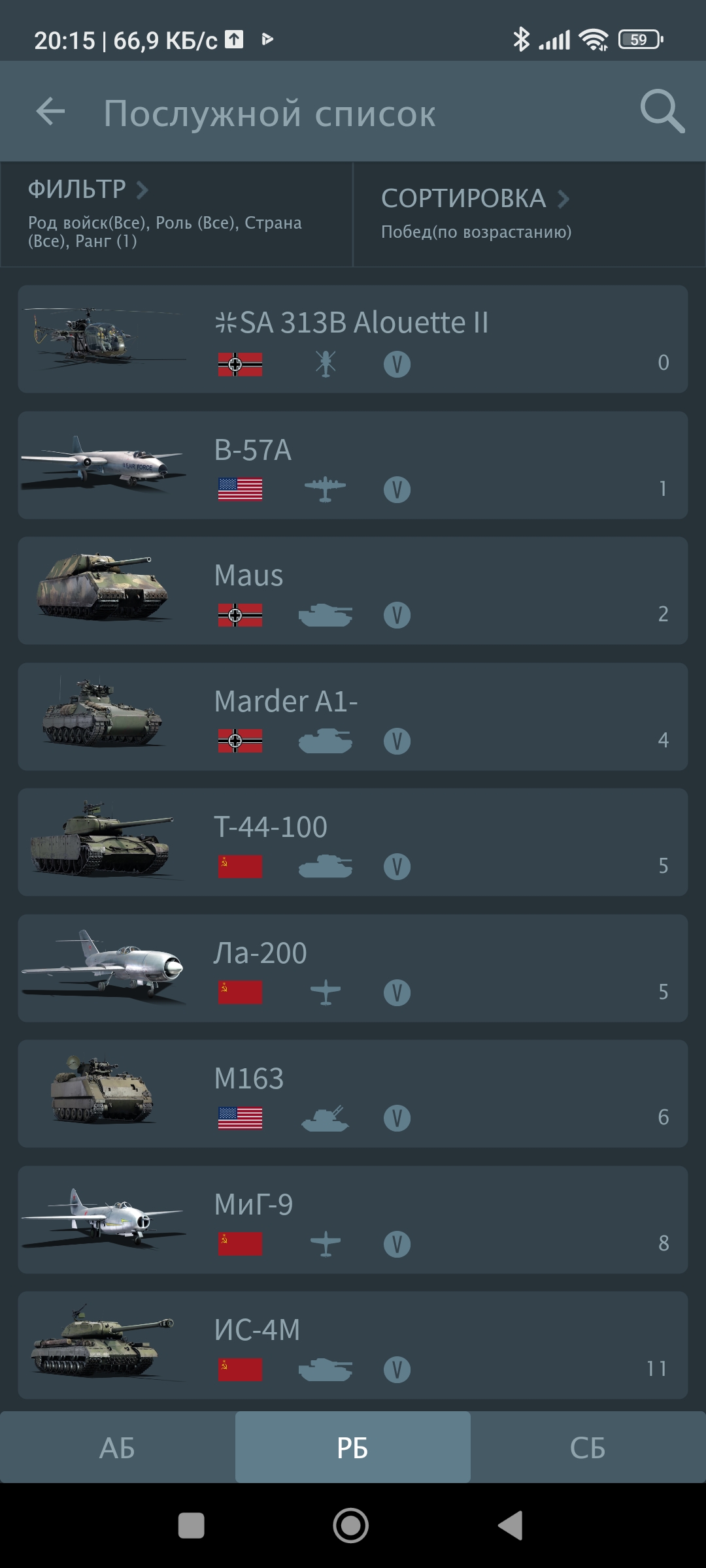Open recent apps with the square button
The image size is (706, 1568).
coord(191,1526)
